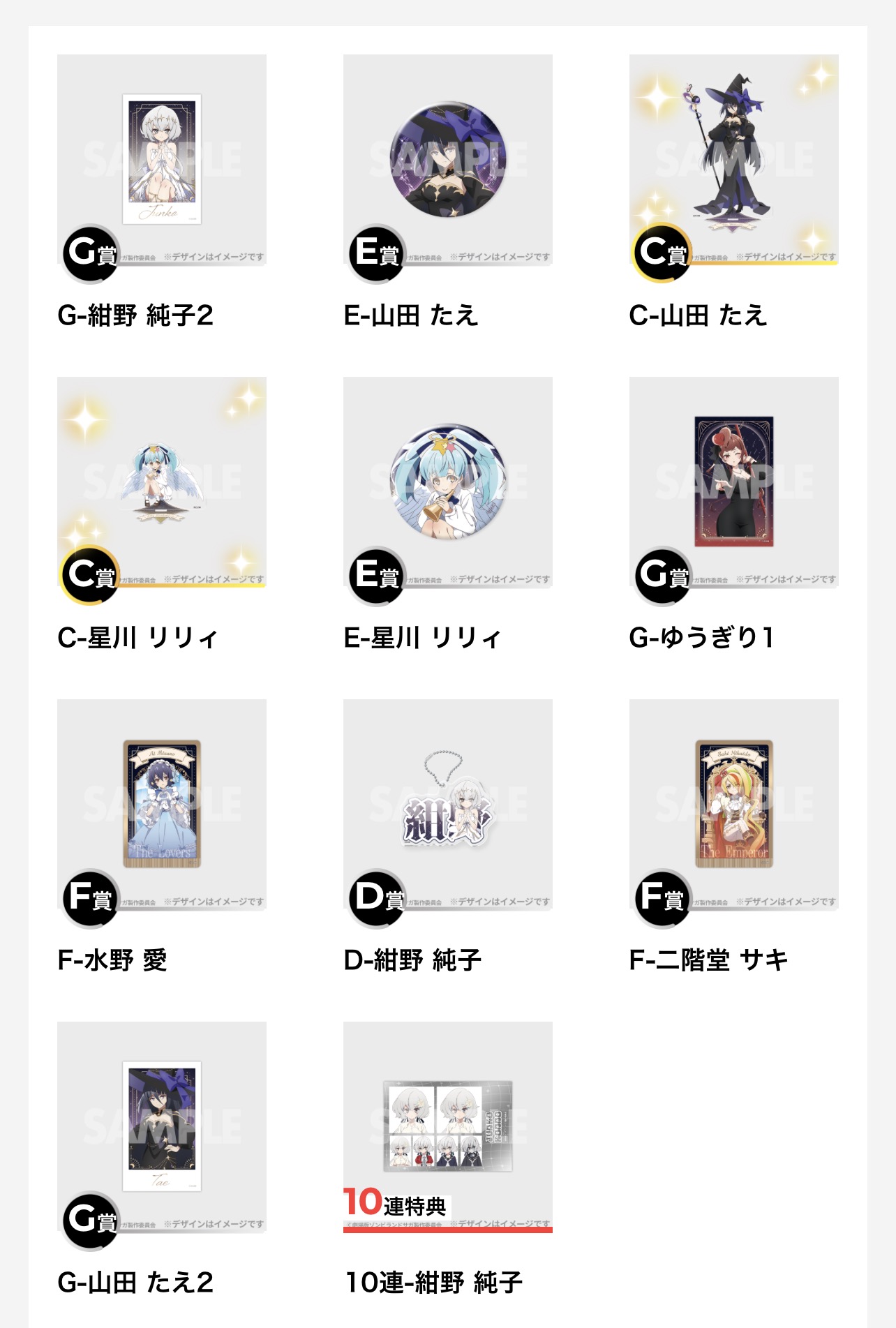Image resolution: width=896 pixels, height=1328 pixels.
Task: Open the G-紺野 純子2 prize tile
Action: (161, 160)
